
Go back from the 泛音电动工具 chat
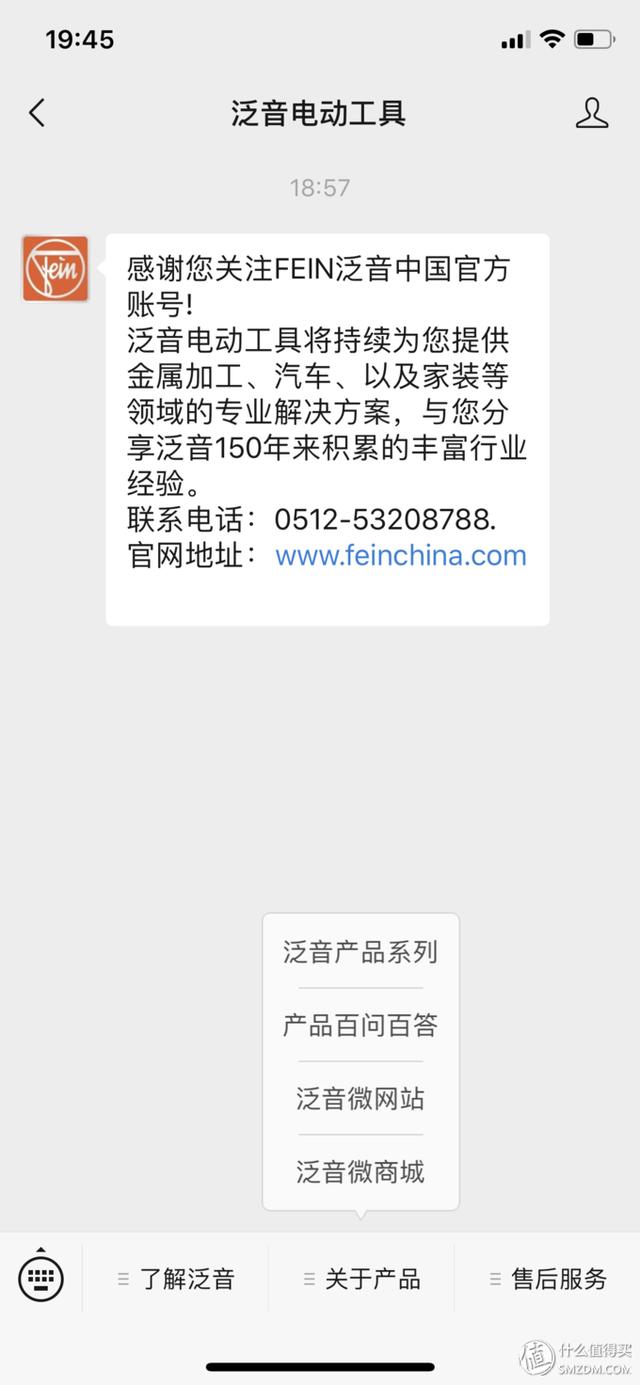(37, 113)
